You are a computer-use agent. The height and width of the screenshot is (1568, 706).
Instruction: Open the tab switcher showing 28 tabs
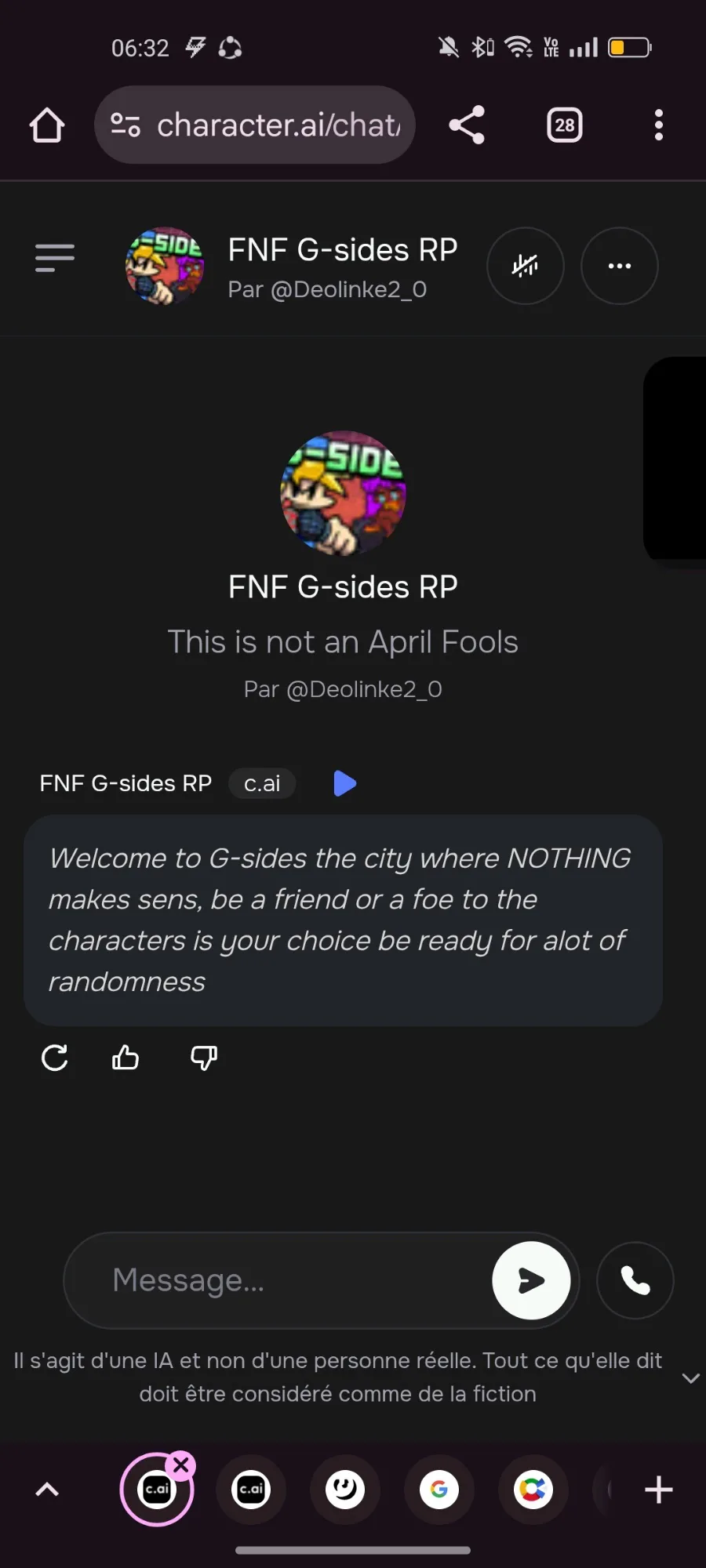[x=565, y=125]
